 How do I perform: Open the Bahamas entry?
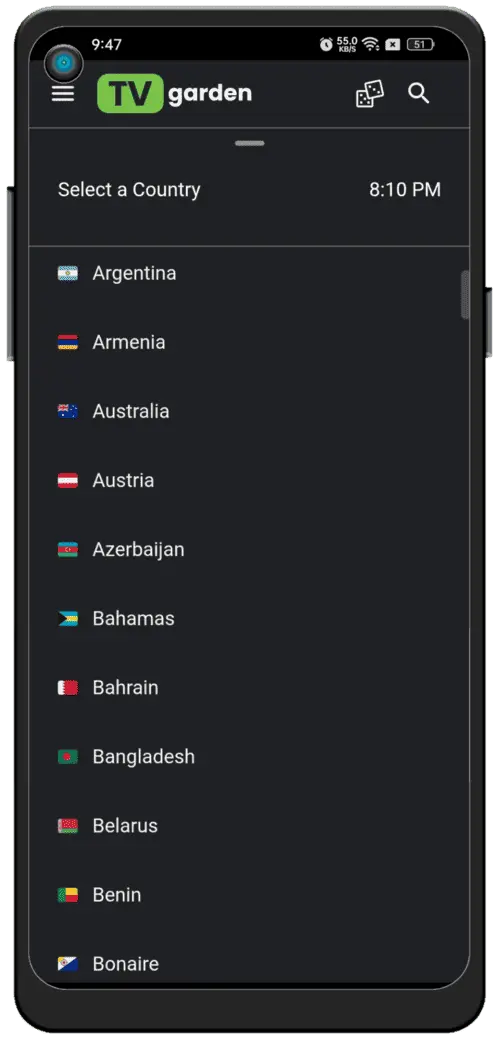tap(249, 618)
